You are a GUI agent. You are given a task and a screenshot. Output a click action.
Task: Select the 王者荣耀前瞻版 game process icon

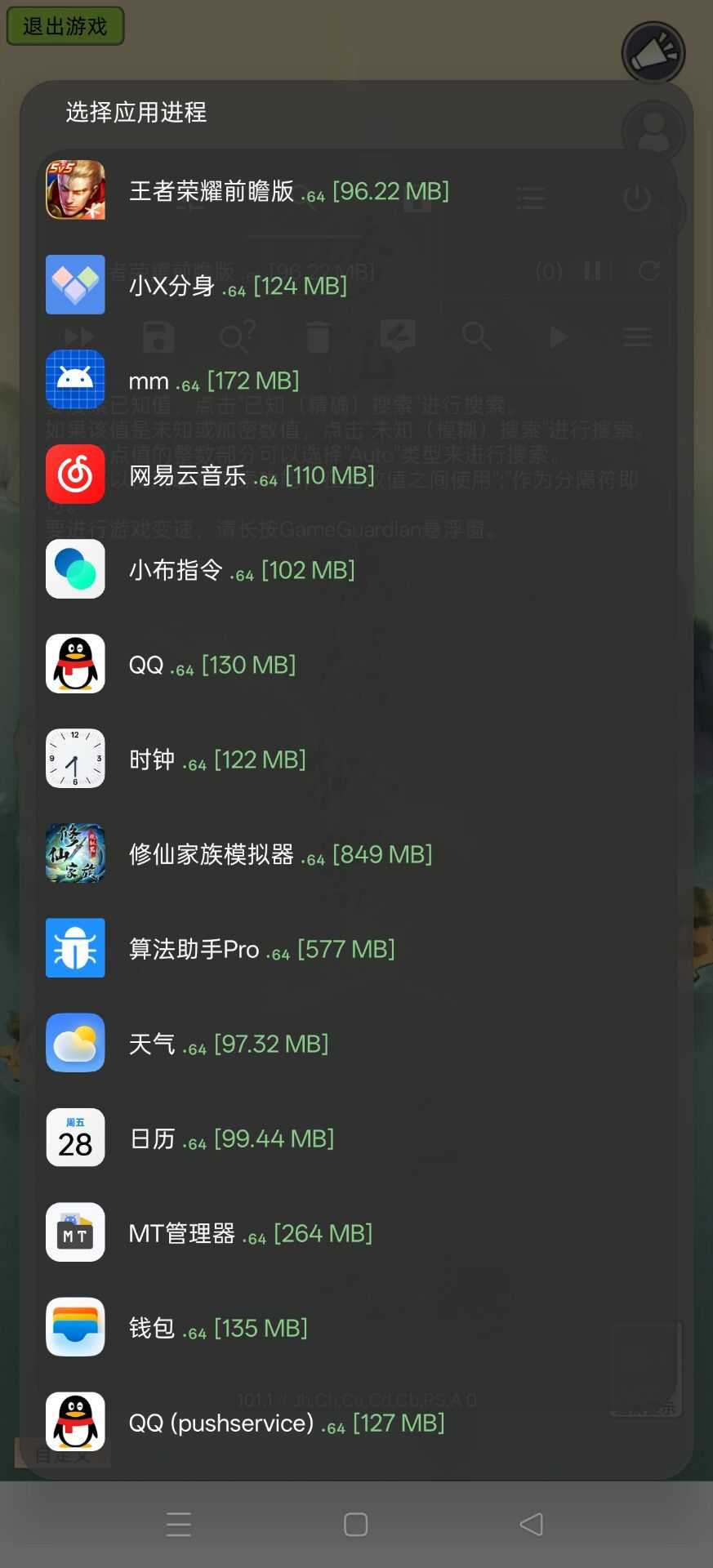75,189
